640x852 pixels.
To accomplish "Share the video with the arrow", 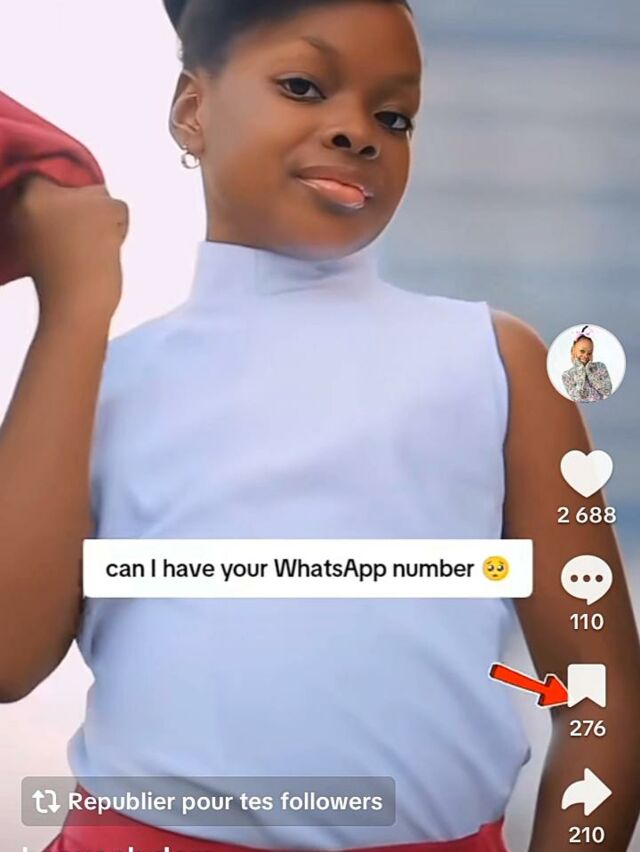I will point(586,792).
